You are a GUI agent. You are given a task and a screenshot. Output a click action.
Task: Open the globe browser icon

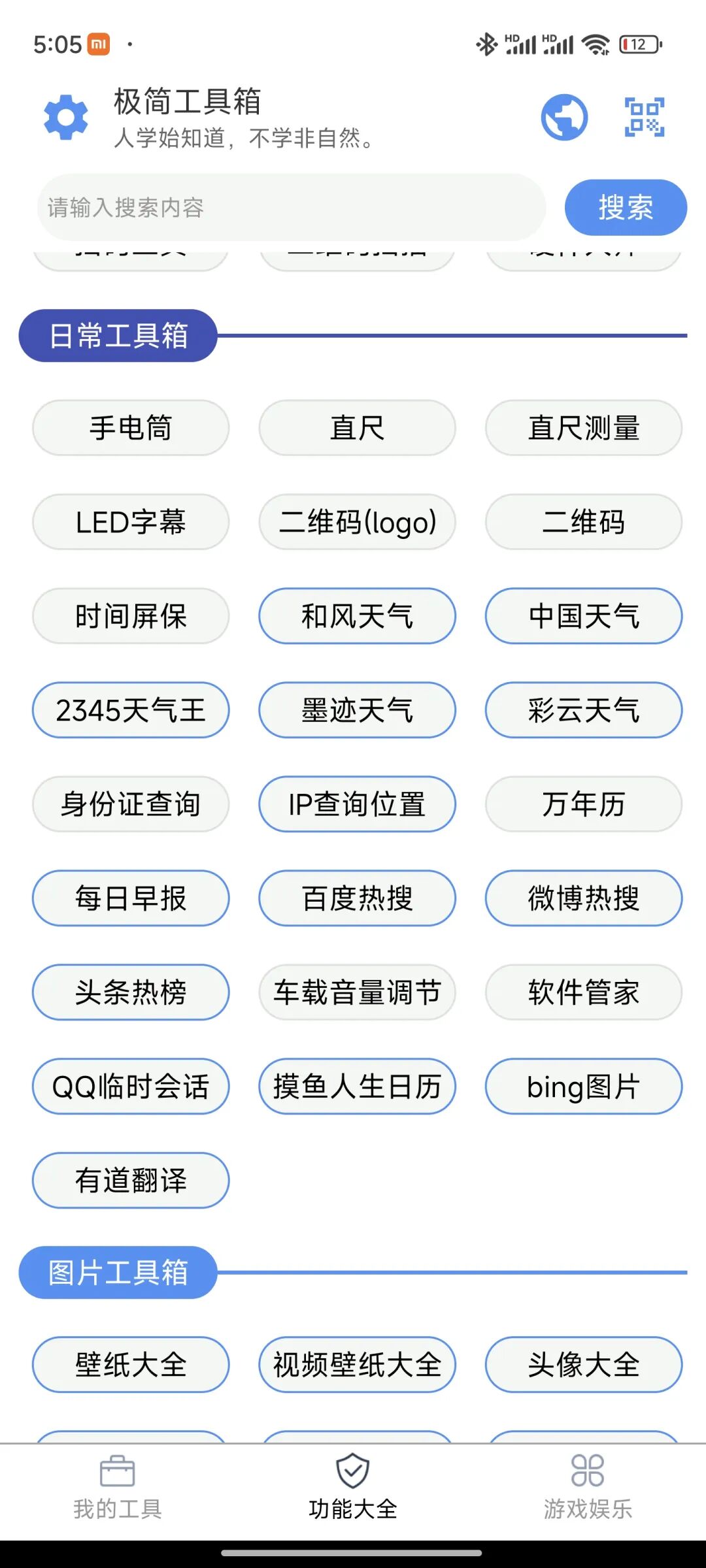click(x=564, y=118)
